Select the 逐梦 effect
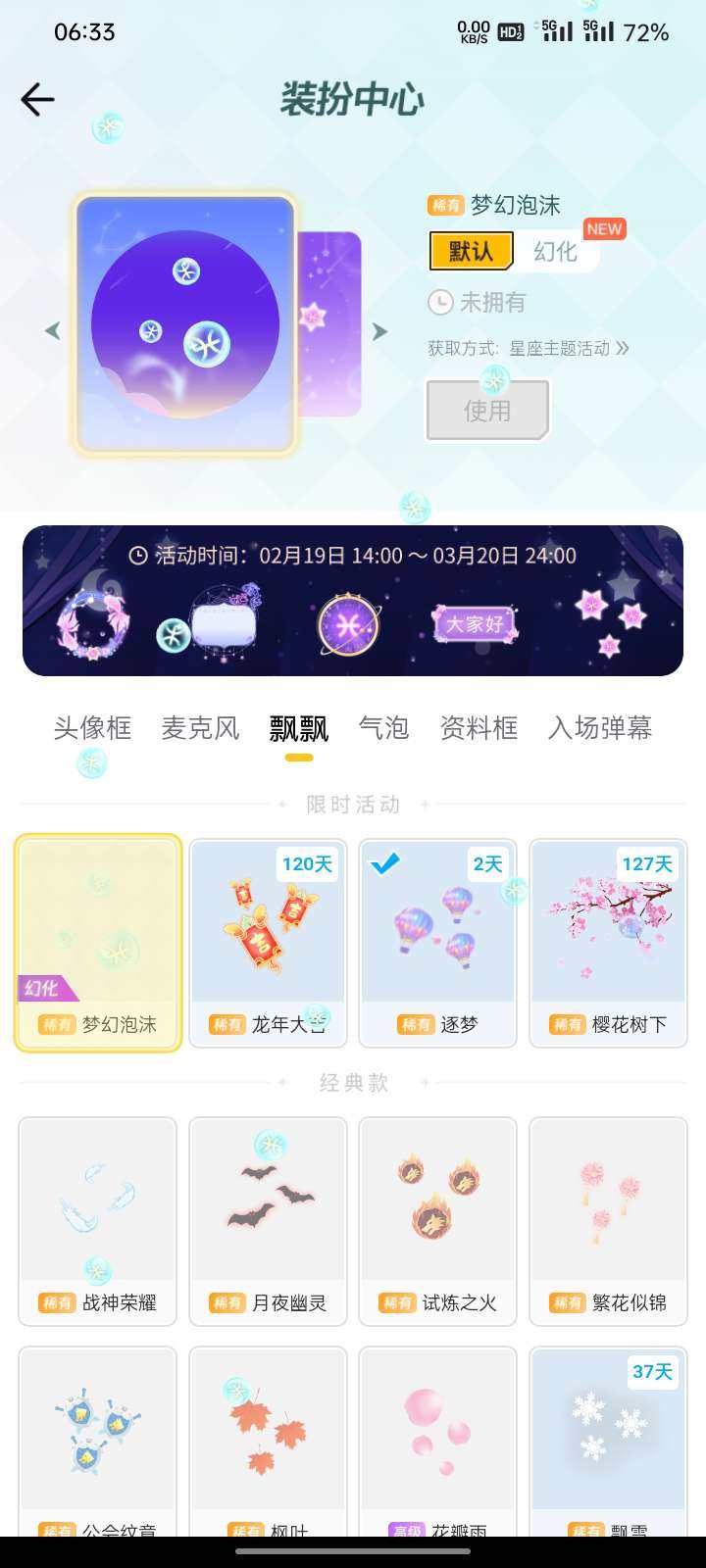706x1568 pixels. pyautogui.click(x=437, y=943)
